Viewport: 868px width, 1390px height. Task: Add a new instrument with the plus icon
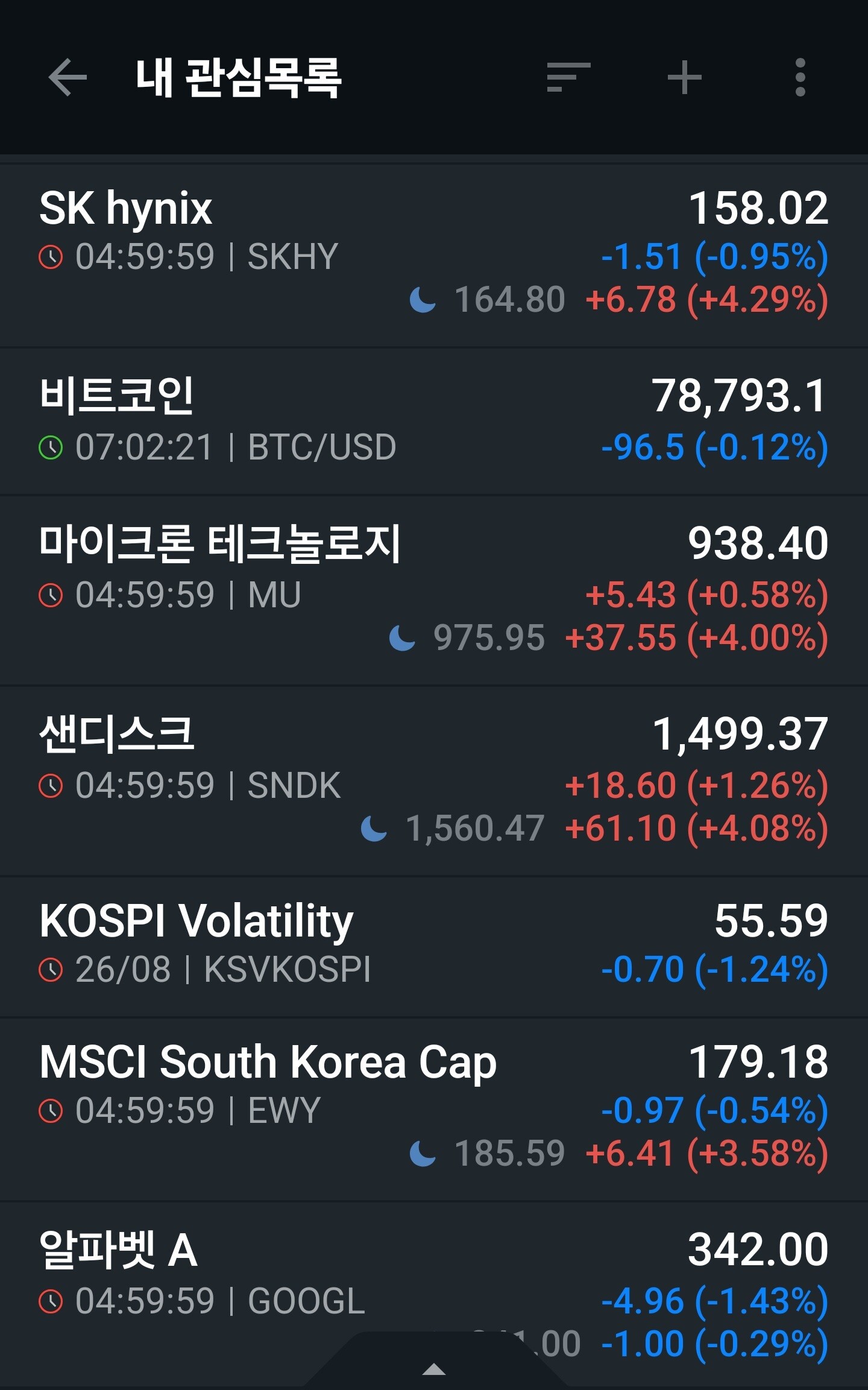(x=685, y=77)
